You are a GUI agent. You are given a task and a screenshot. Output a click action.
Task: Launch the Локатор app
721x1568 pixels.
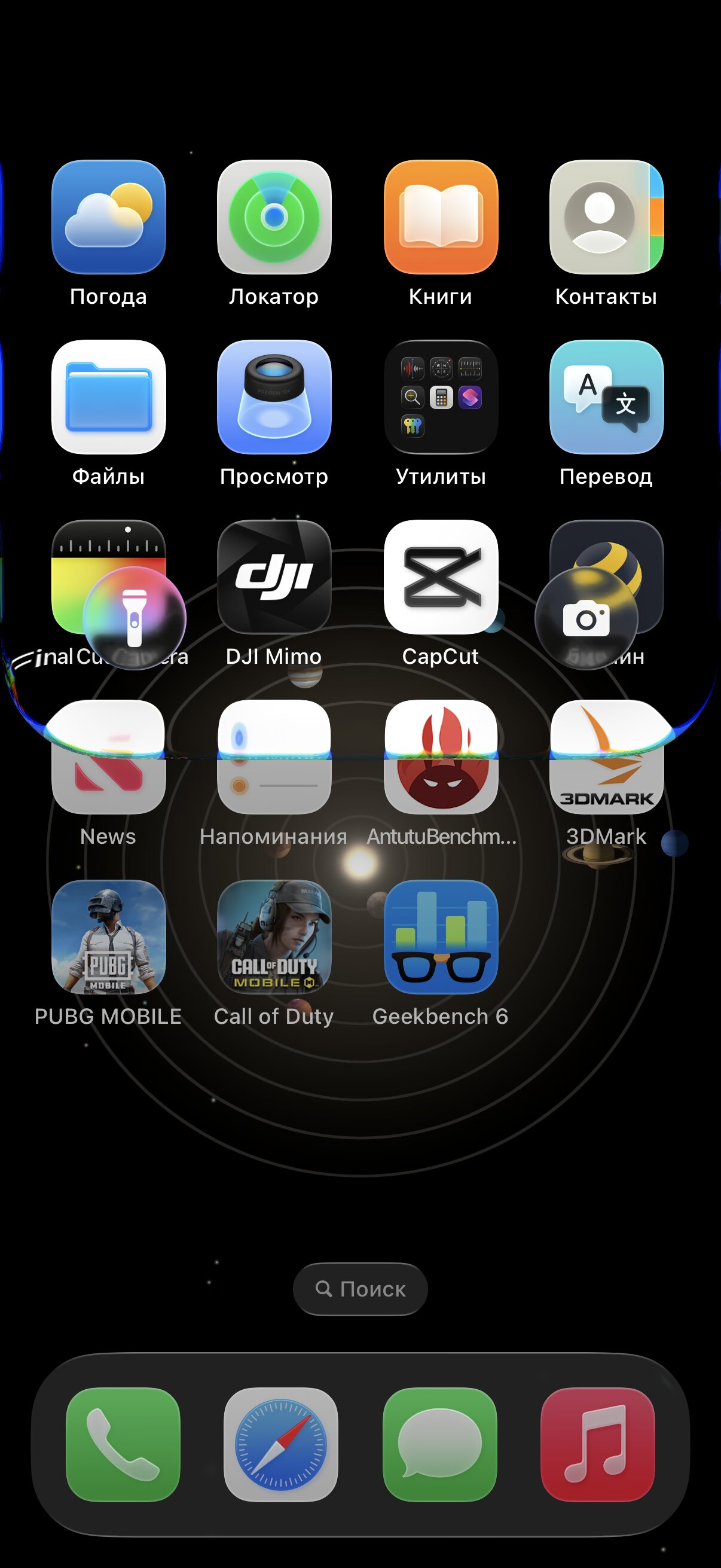(x=274, y=217)
